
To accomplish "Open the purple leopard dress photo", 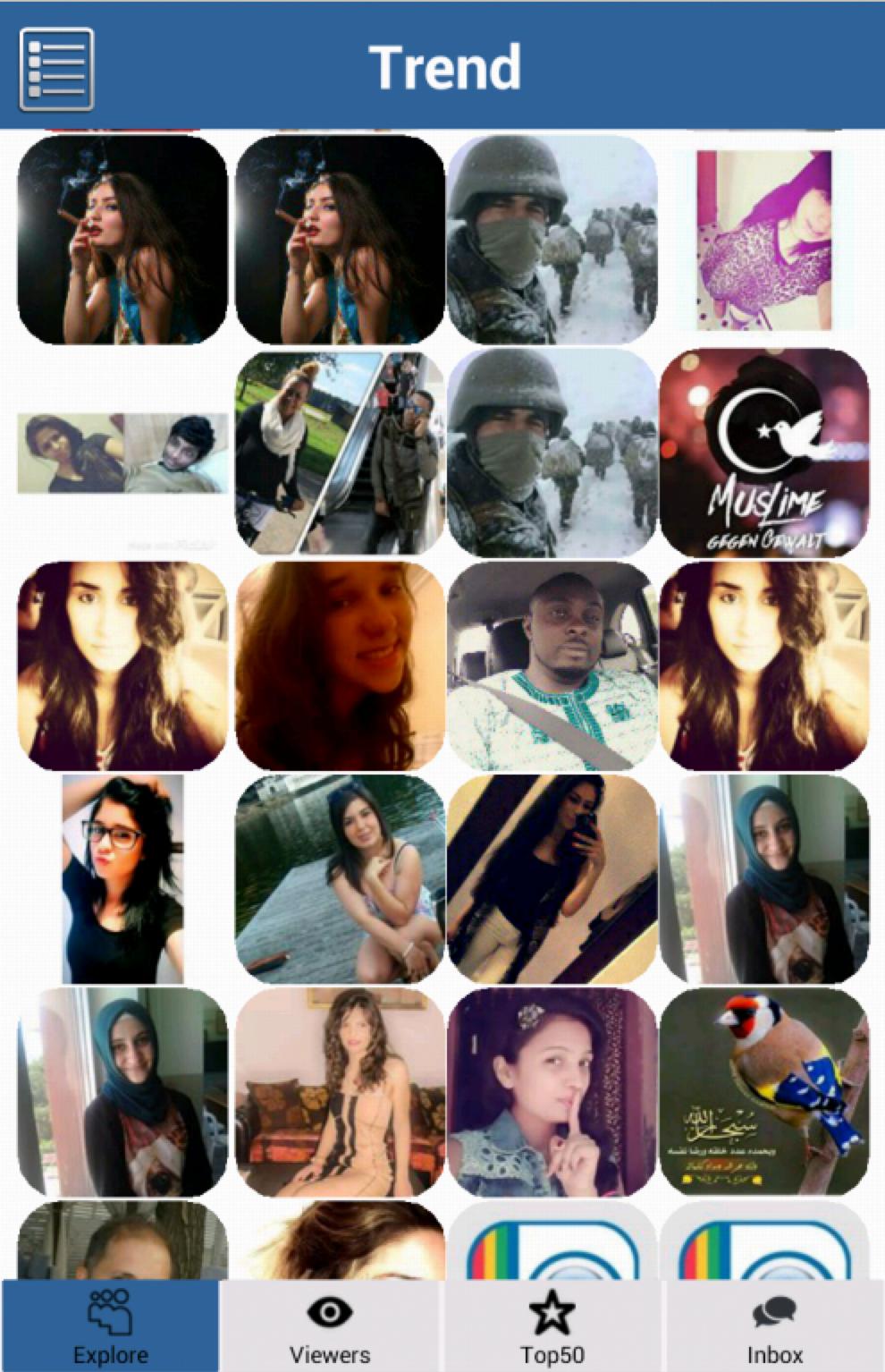I will tap(764, 240).
